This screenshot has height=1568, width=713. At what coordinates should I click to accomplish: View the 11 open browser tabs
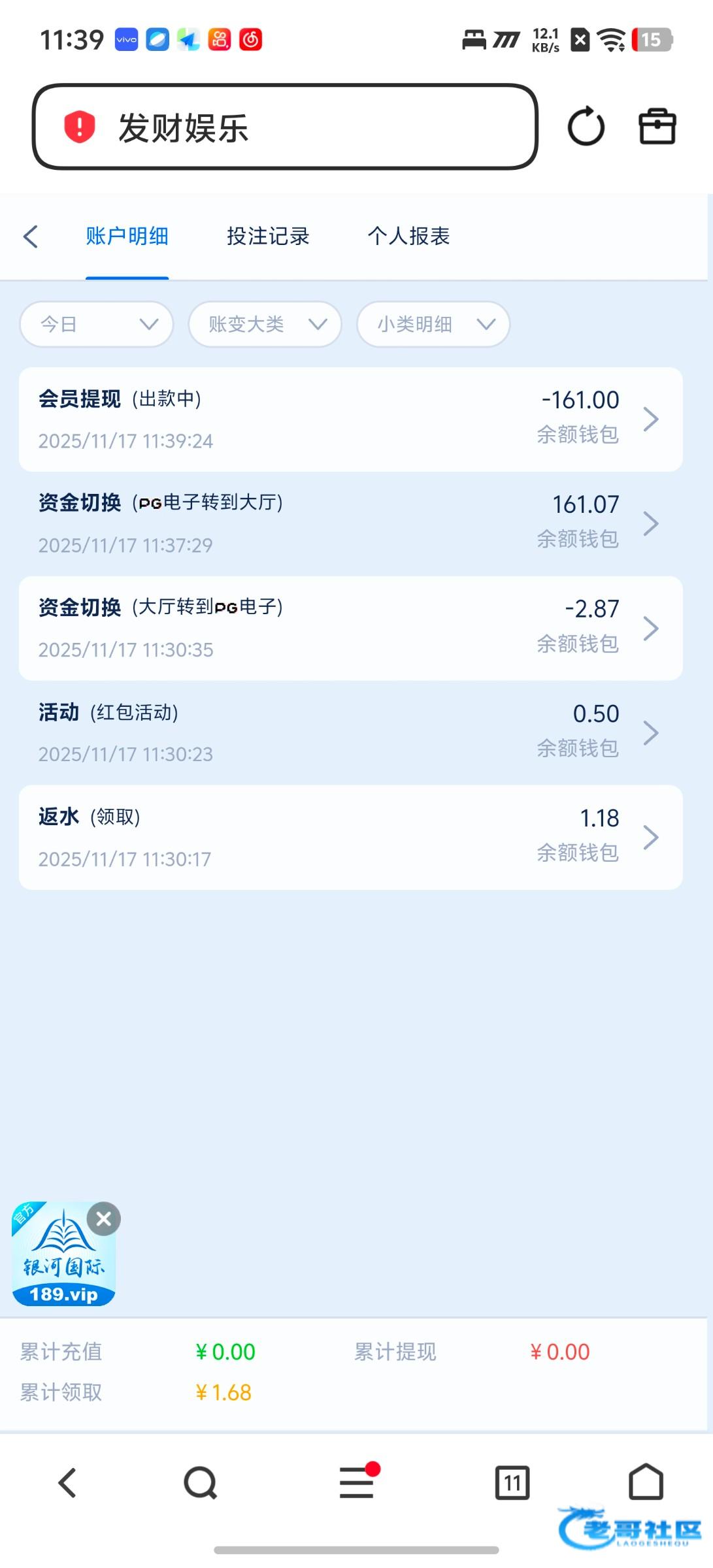512,1483
